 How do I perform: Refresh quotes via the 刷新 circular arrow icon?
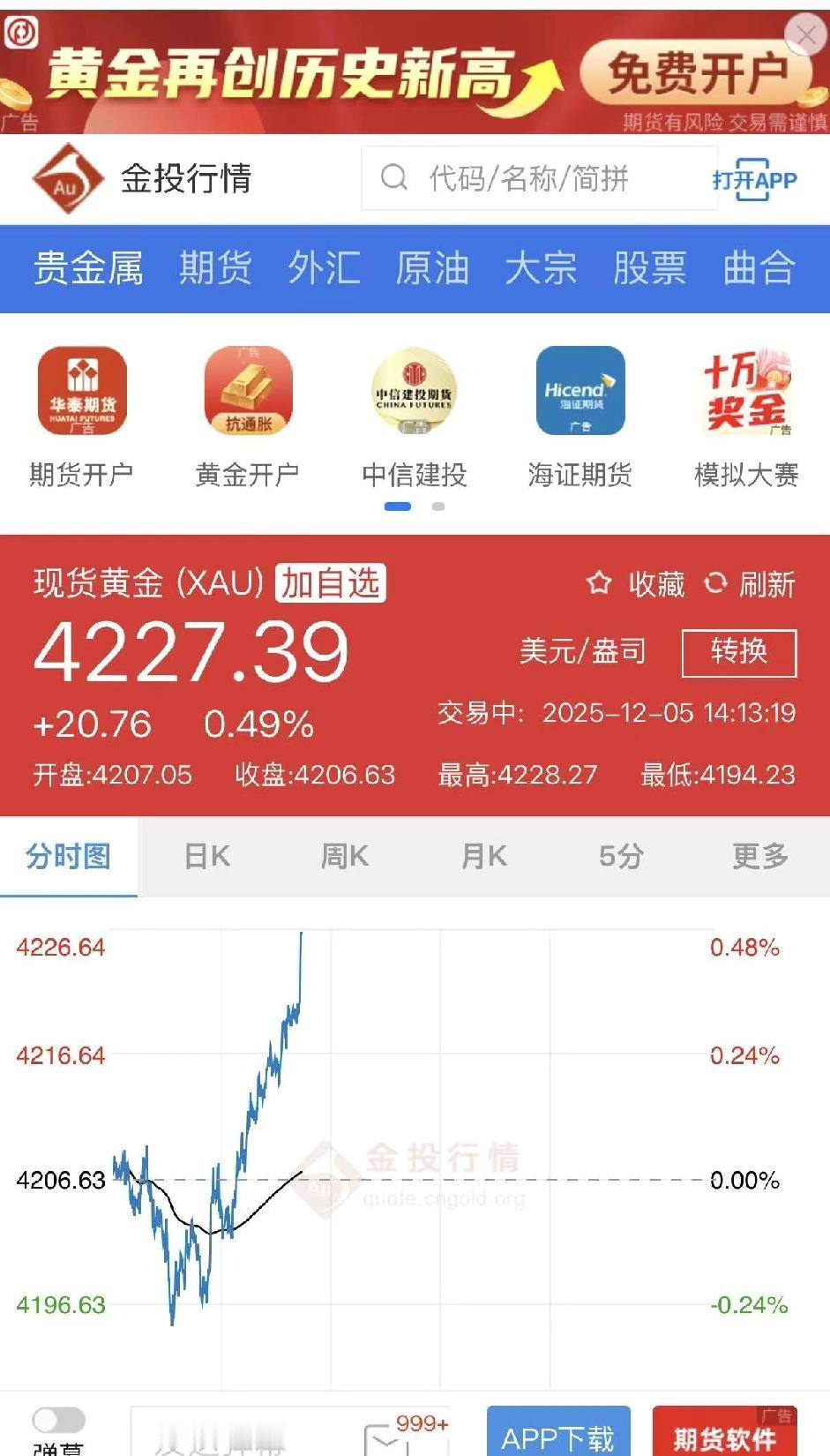[x=714, y=583]
